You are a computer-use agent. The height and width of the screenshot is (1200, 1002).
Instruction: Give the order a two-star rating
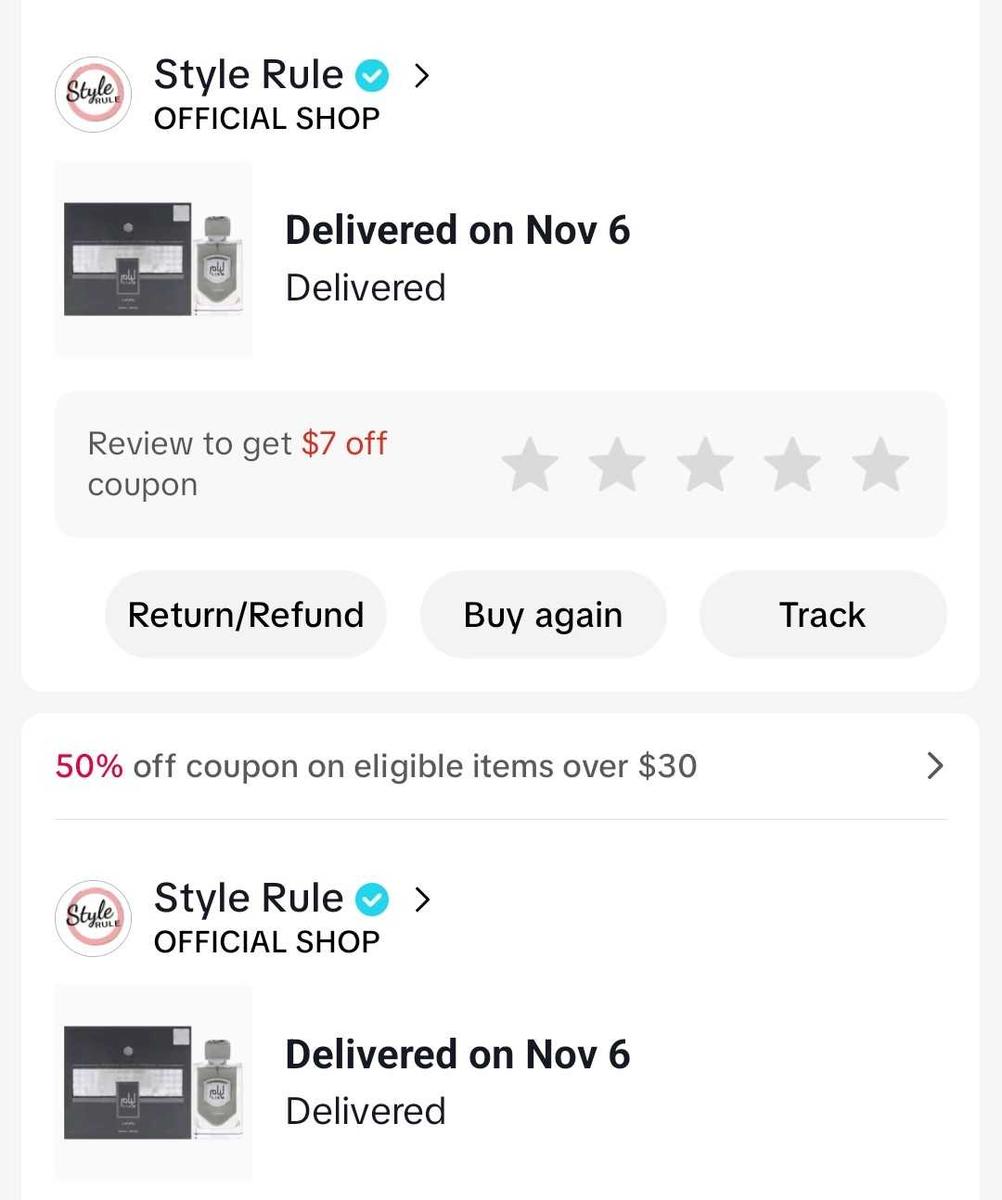click(617, 465)
